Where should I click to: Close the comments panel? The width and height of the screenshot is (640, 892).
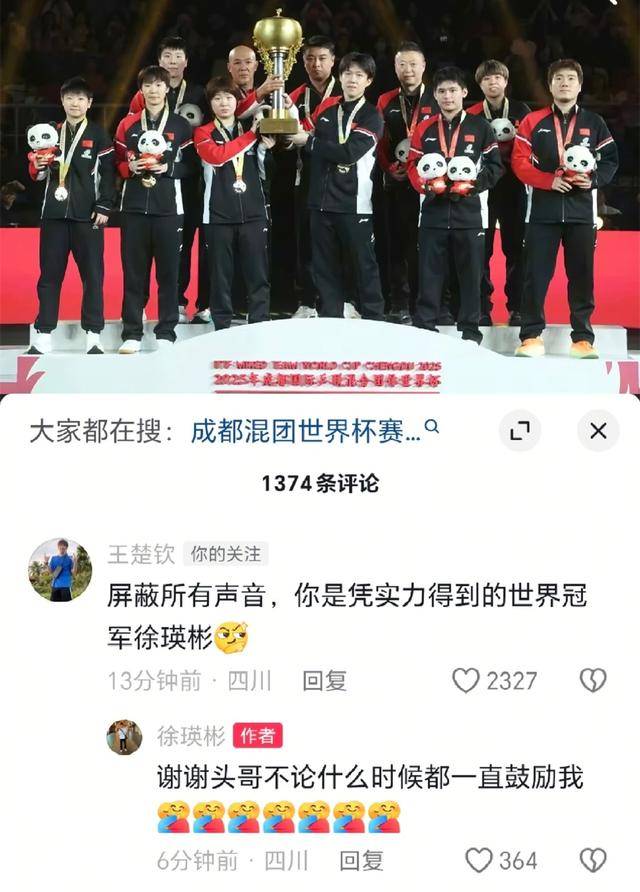coord(598,431)
